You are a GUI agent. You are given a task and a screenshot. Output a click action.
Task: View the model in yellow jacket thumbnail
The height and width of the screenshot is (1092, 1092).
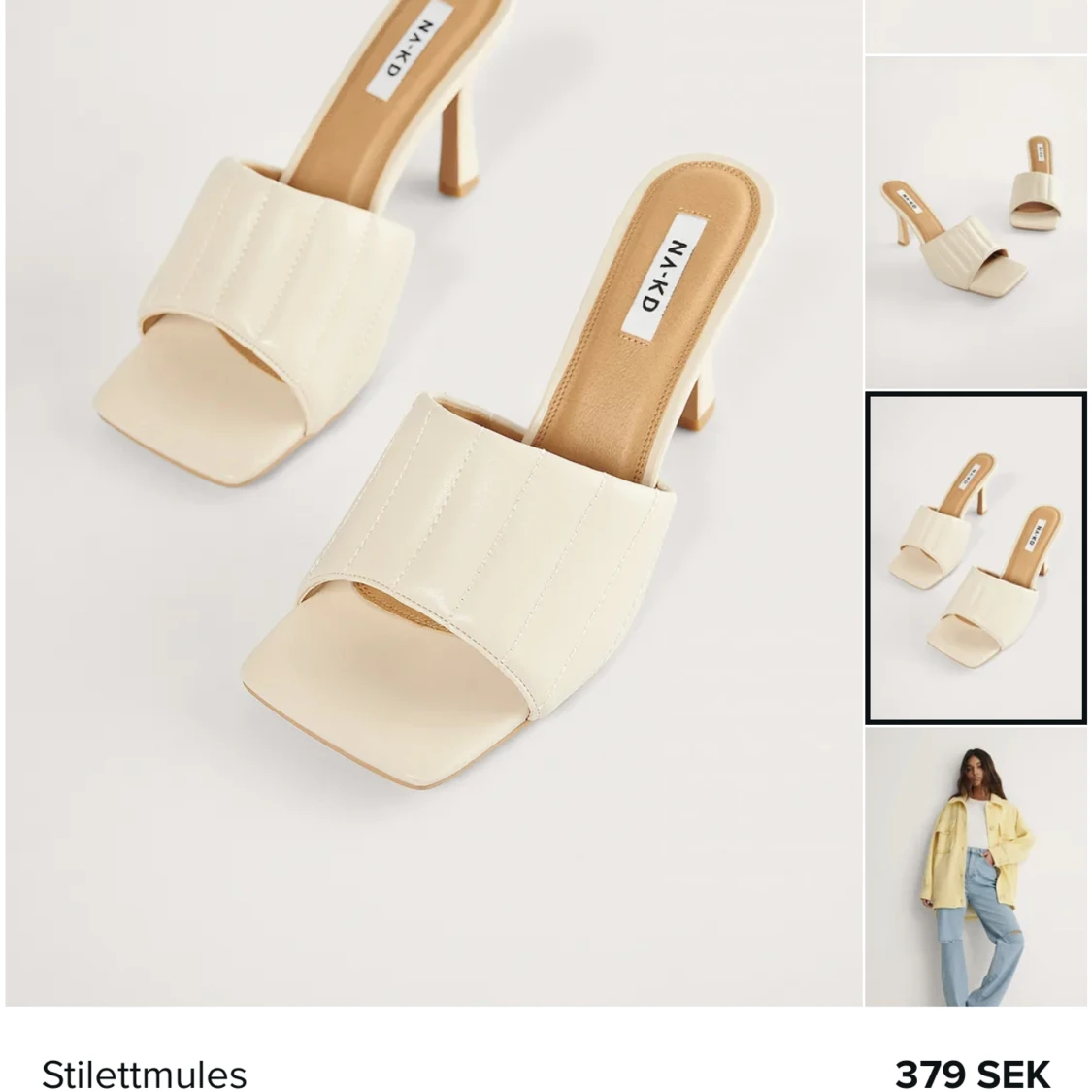click(976, 867)
